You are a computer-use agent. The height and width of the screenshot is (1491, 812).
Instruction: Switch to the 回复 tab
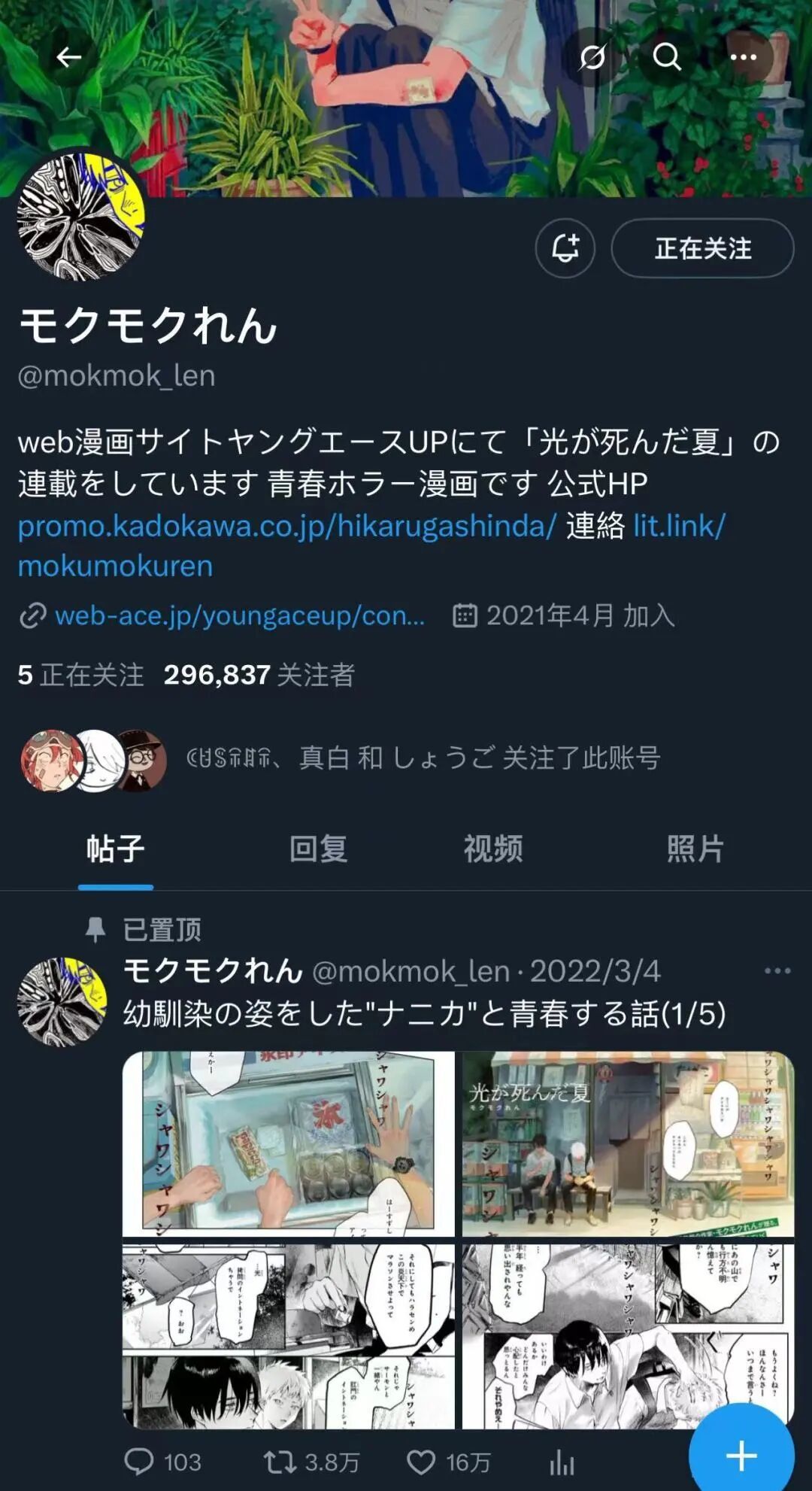pos(318,849)
